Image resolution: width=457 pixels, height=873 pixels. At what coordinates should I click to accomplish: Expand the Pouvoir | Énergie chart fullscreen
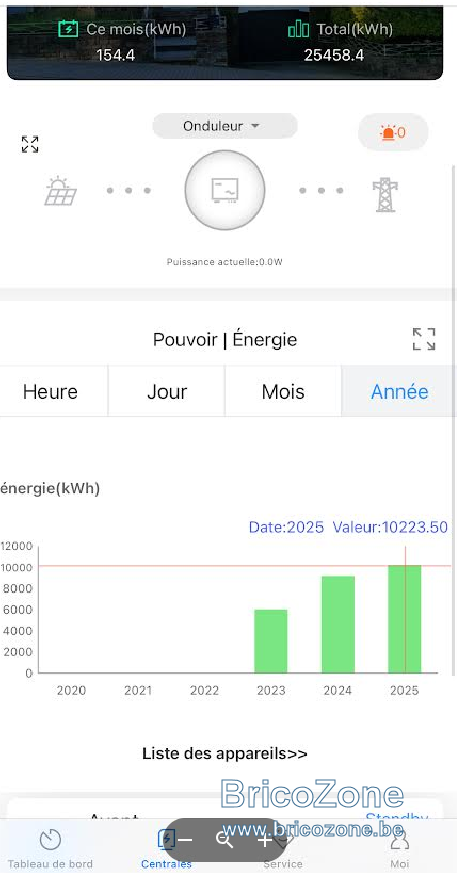coord(424,339)
